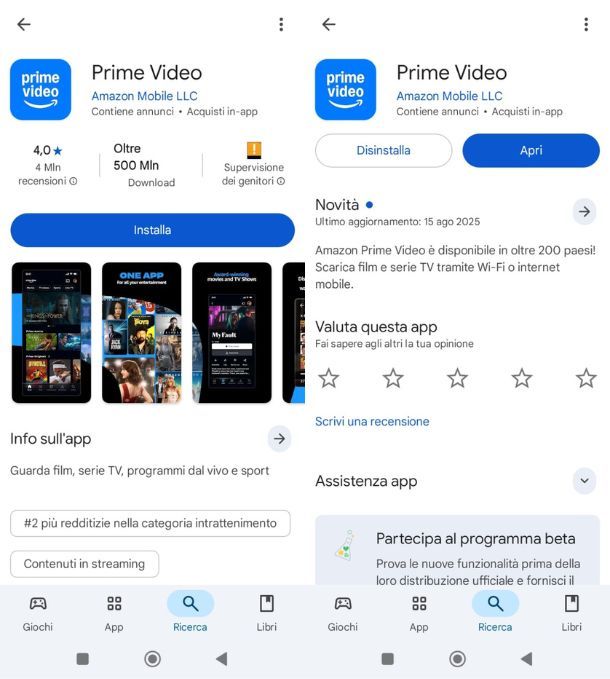Tap the Installa button

(152, 230)
